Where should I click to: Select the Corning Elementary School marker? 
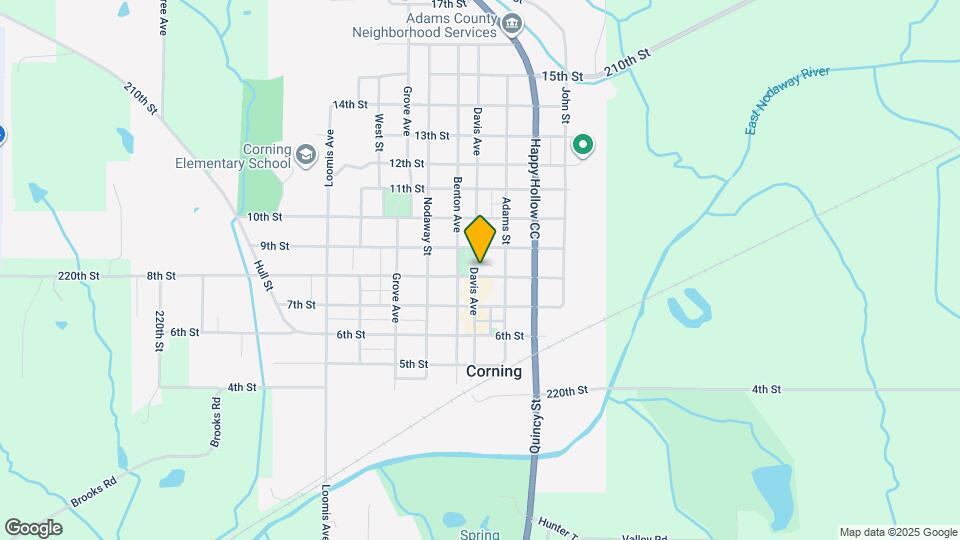(x=306, y=156)
